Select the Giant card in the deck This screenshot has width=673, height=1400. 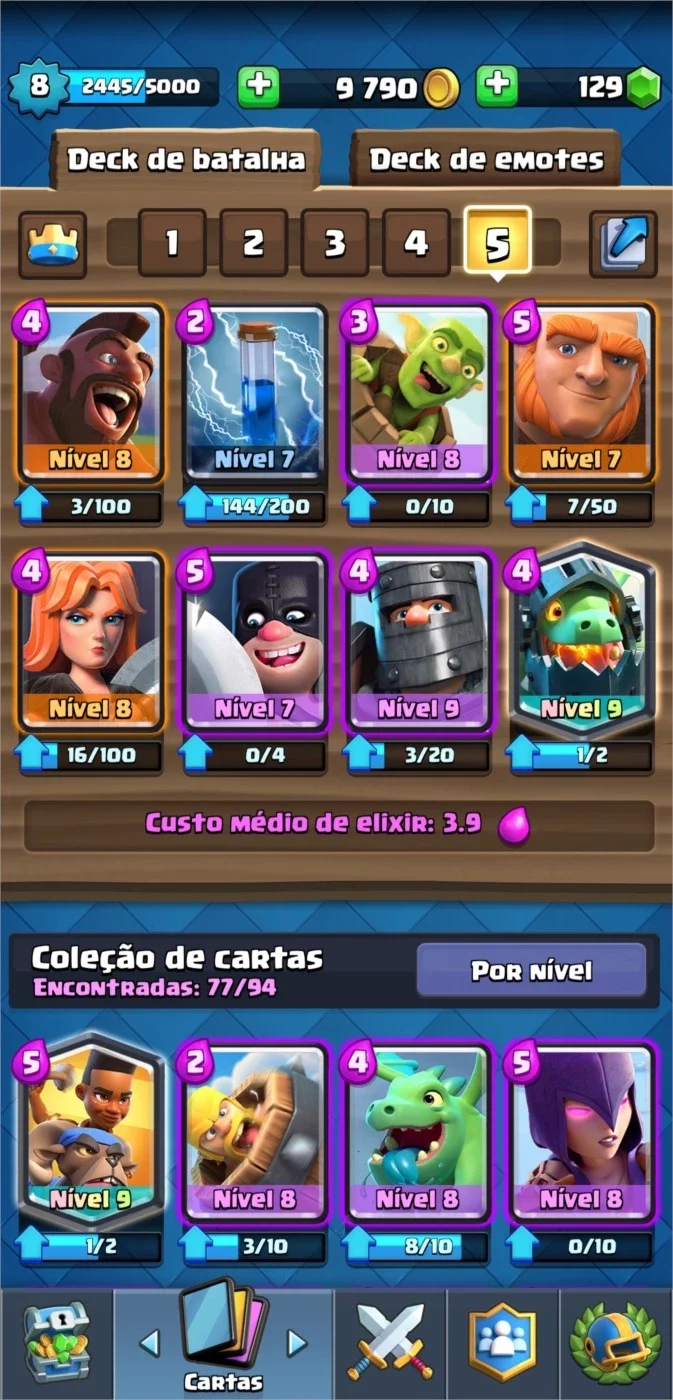[582, 394]
